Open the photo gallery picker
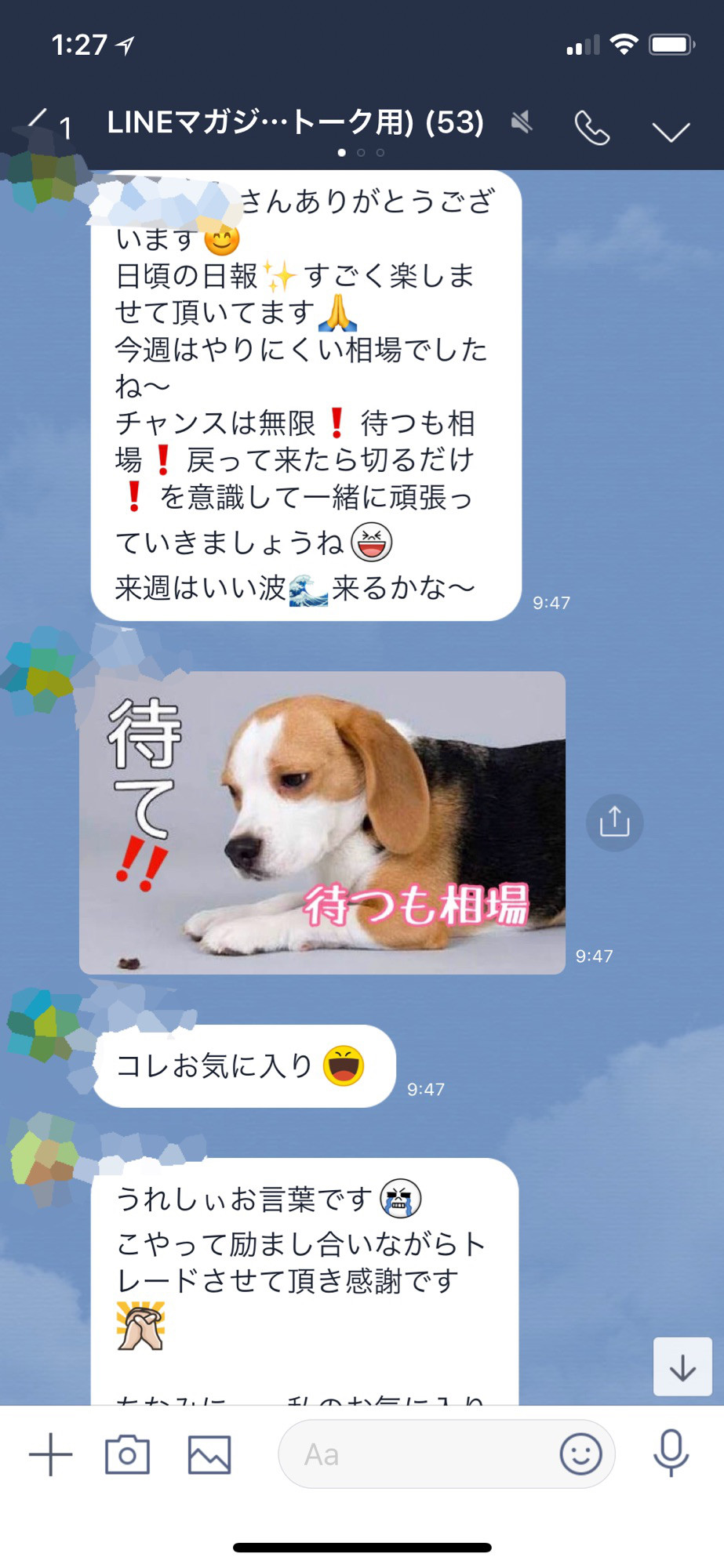Viewport: 724px width, 1568px height. 209,1454
